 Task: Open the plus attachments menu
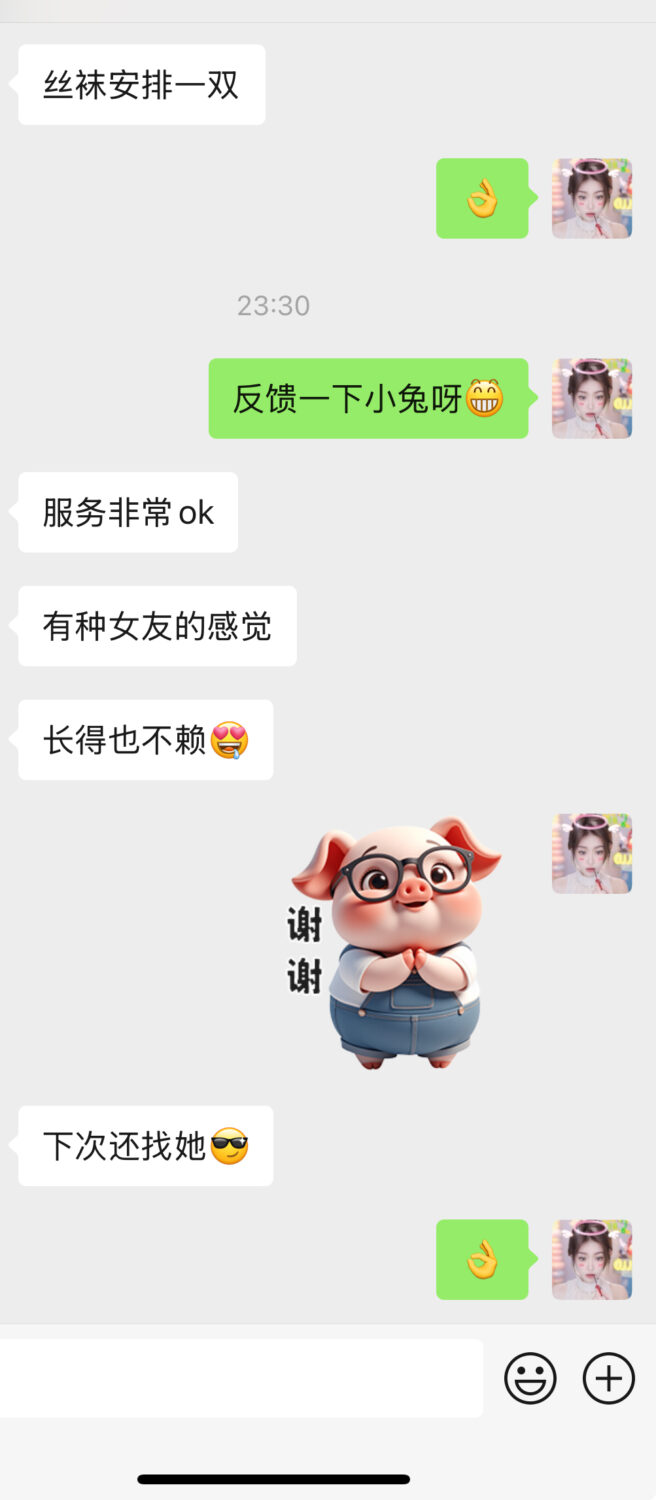click(608, 1378)
